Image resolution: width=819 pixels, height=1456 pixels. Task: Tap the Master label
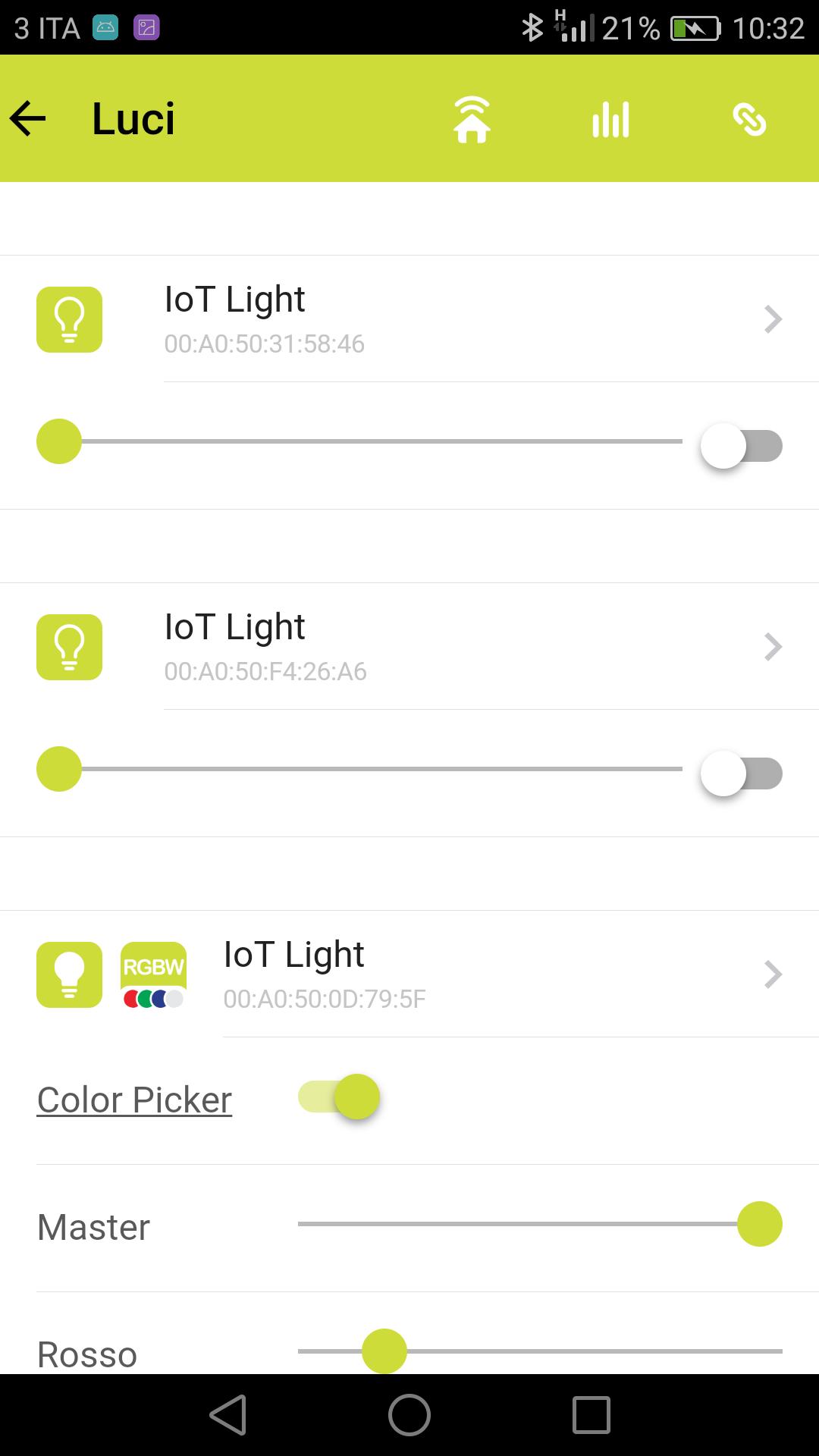93,1226
